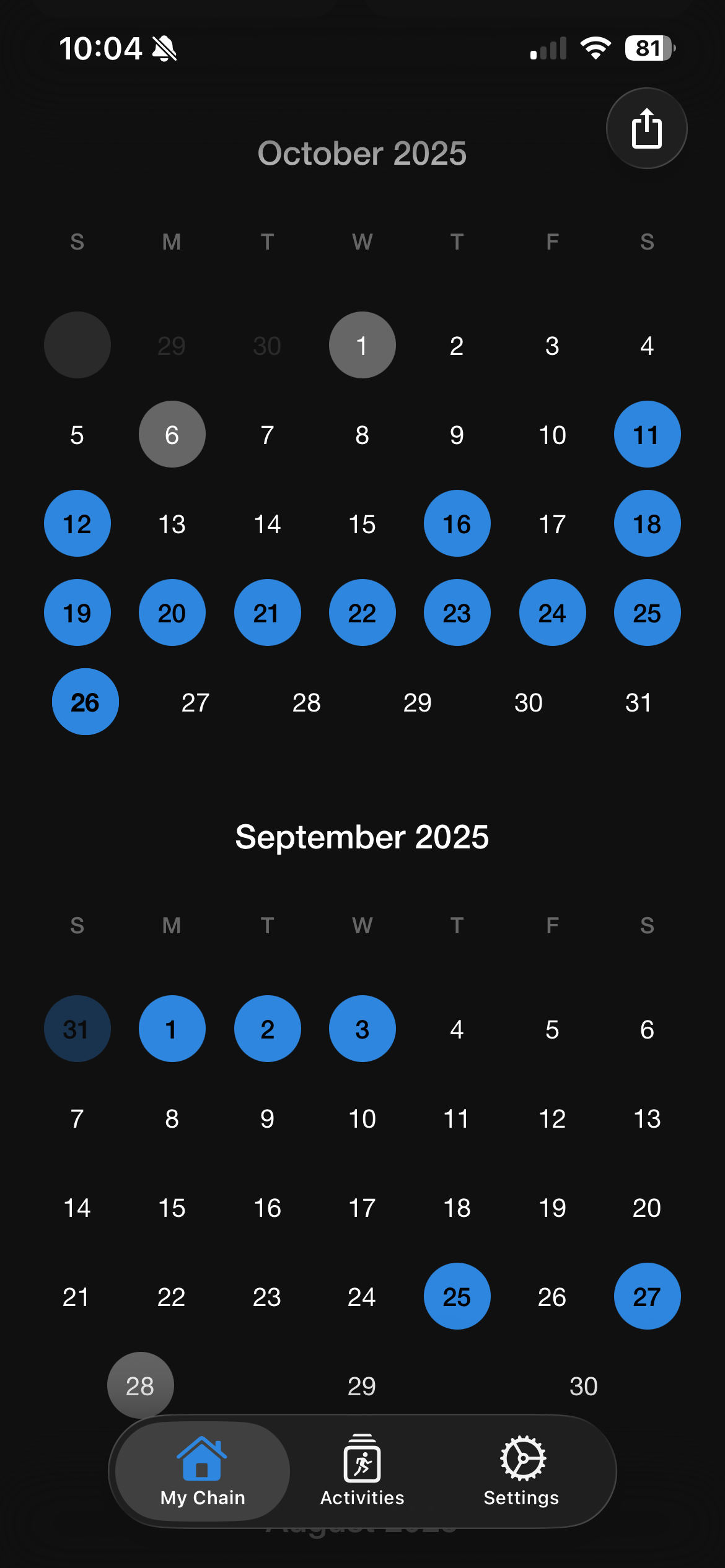Select September 13 in the calendar

tap(647, 1118)
